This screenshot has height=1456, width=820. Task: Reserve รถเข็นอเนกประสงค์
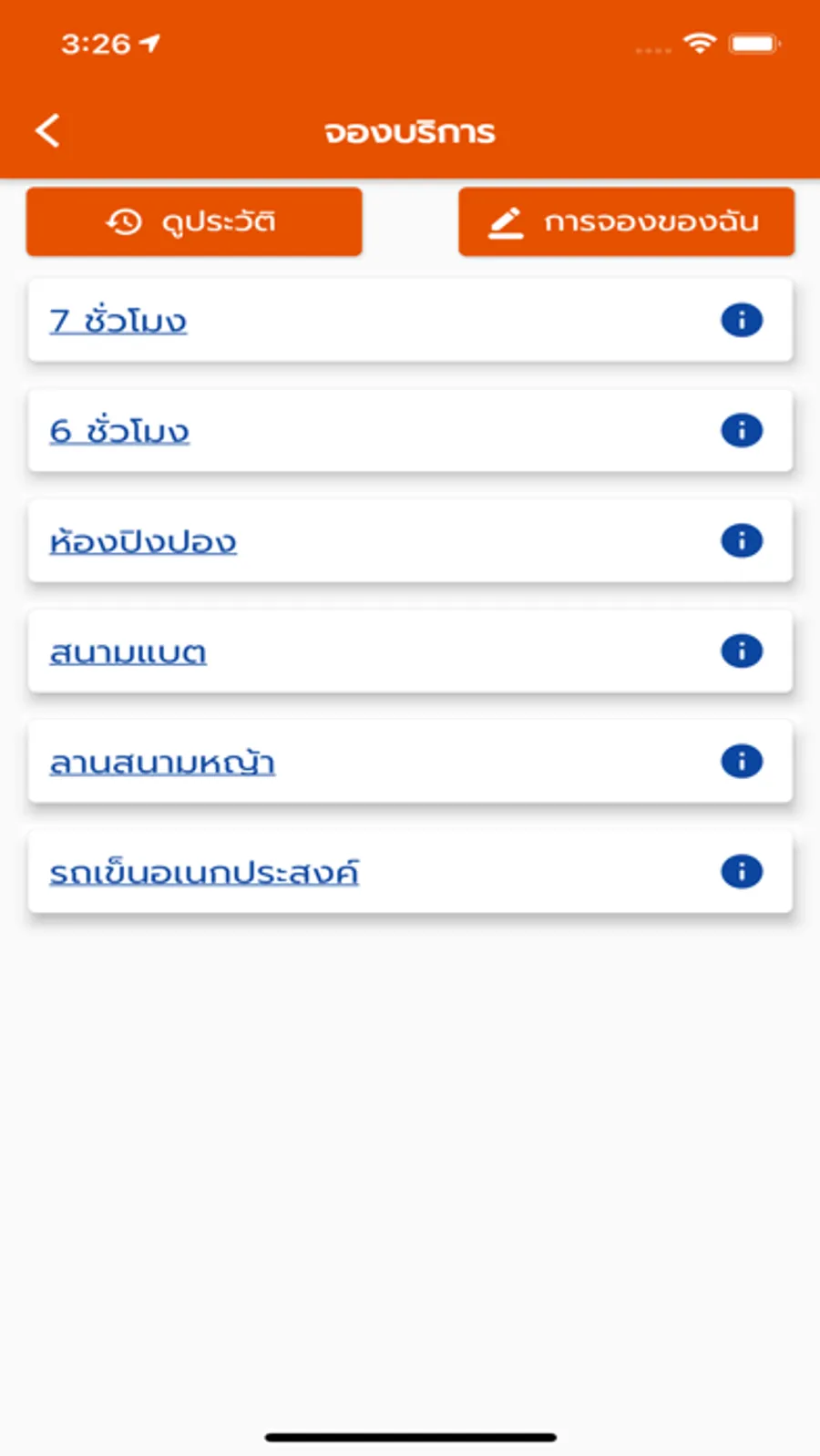click(204, 873)
